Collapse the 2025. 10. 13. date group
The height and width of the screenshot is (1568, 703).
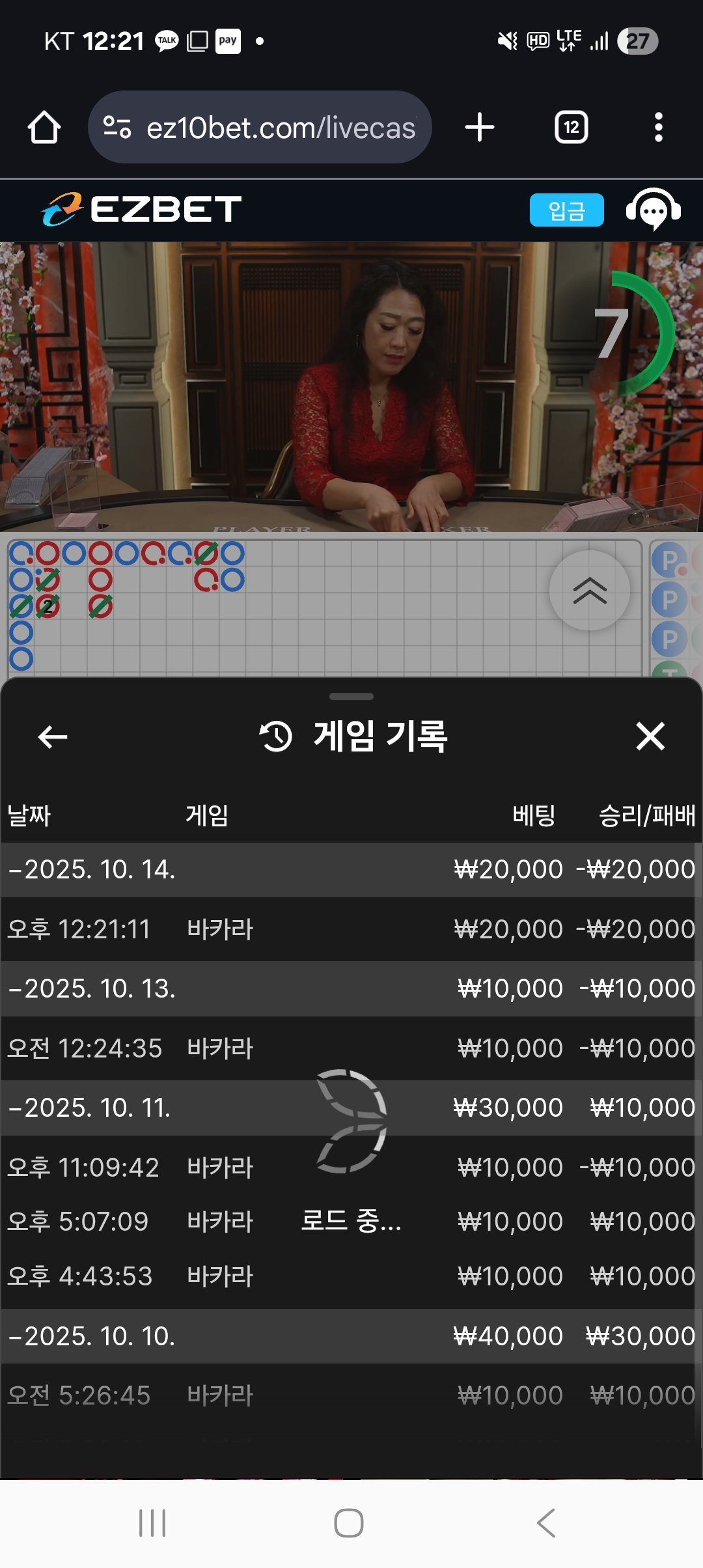[91, 988]
